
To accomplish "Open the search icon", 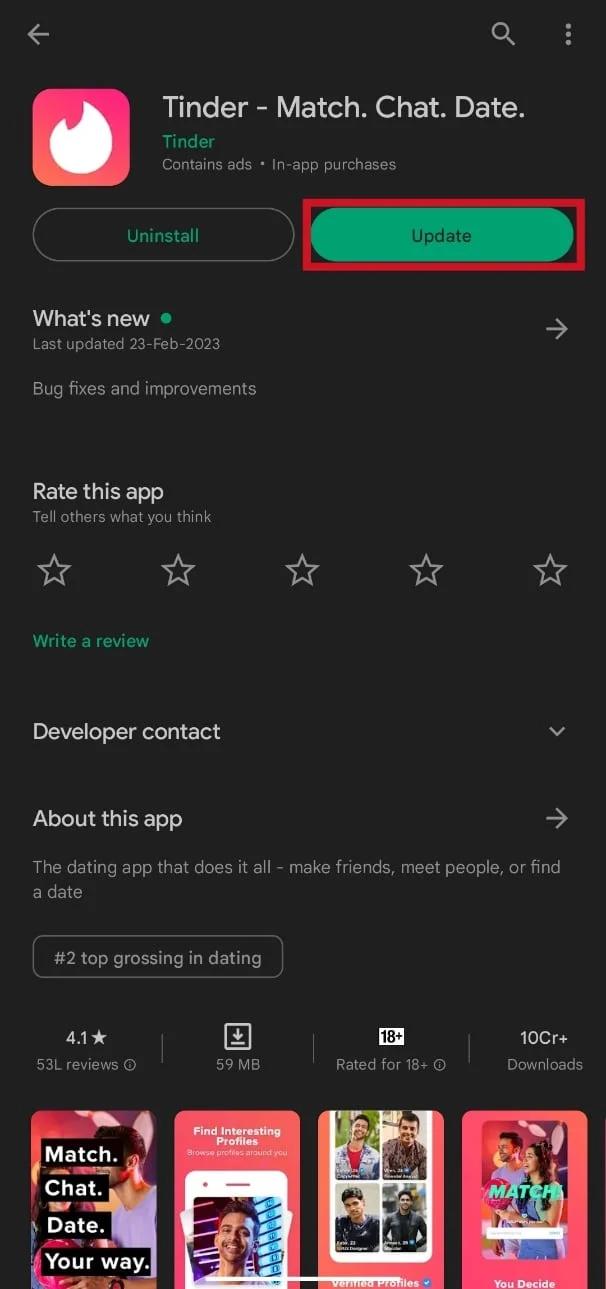I will click(x=503, y=35).
